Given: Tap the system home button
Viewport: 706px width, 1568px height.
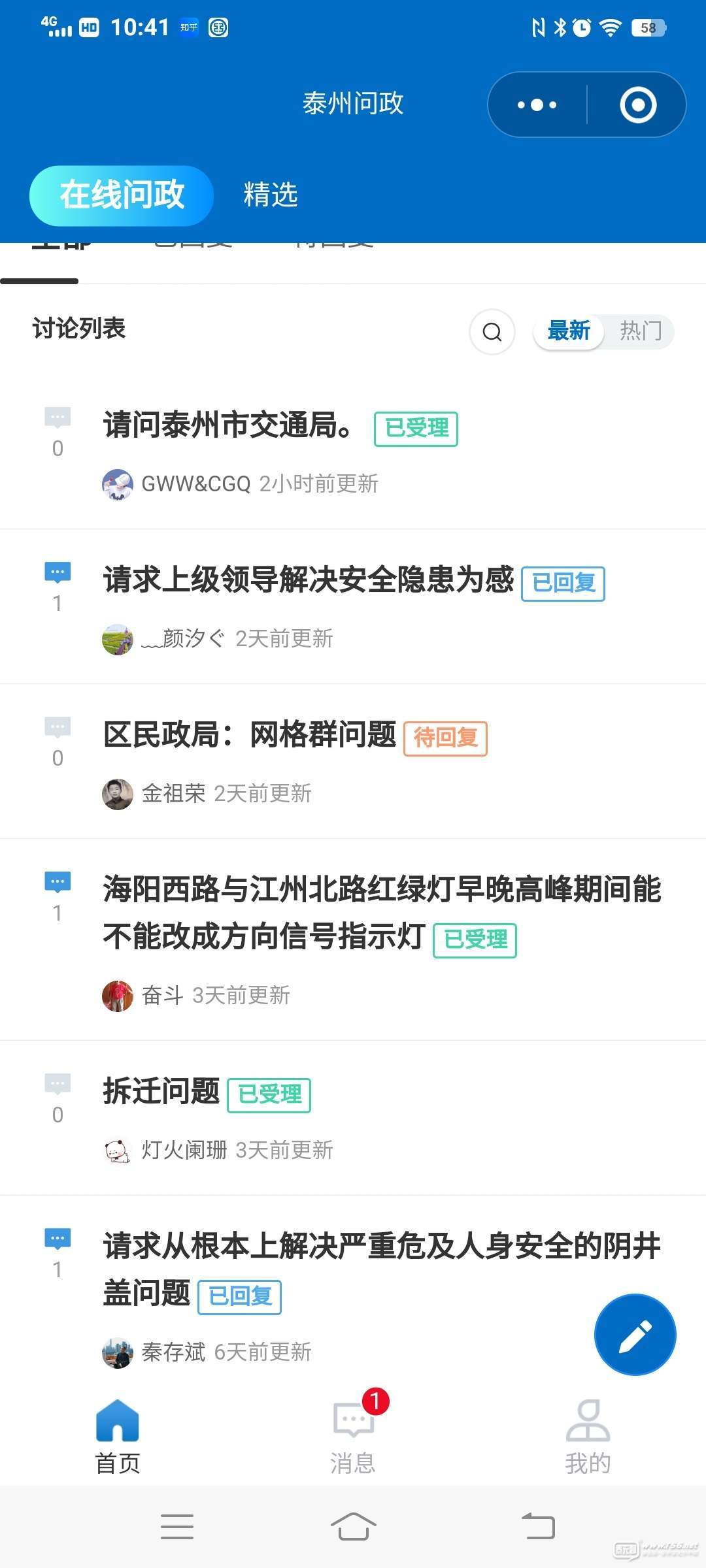Looking at the screenshot, I should click(353, 1527).
